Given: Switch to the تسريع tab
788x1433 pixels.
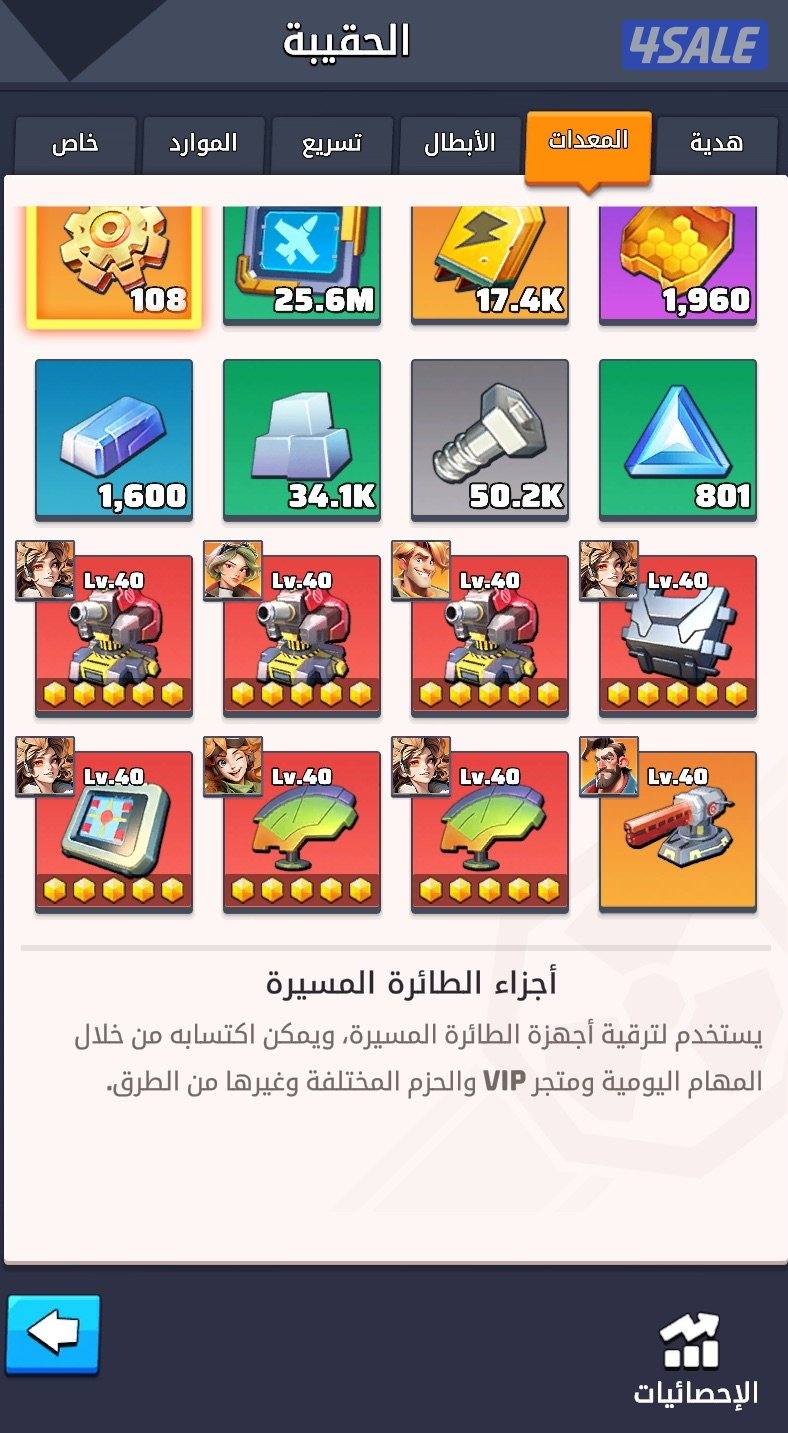Looking at the screenshot, I should [x=331, y=143].
